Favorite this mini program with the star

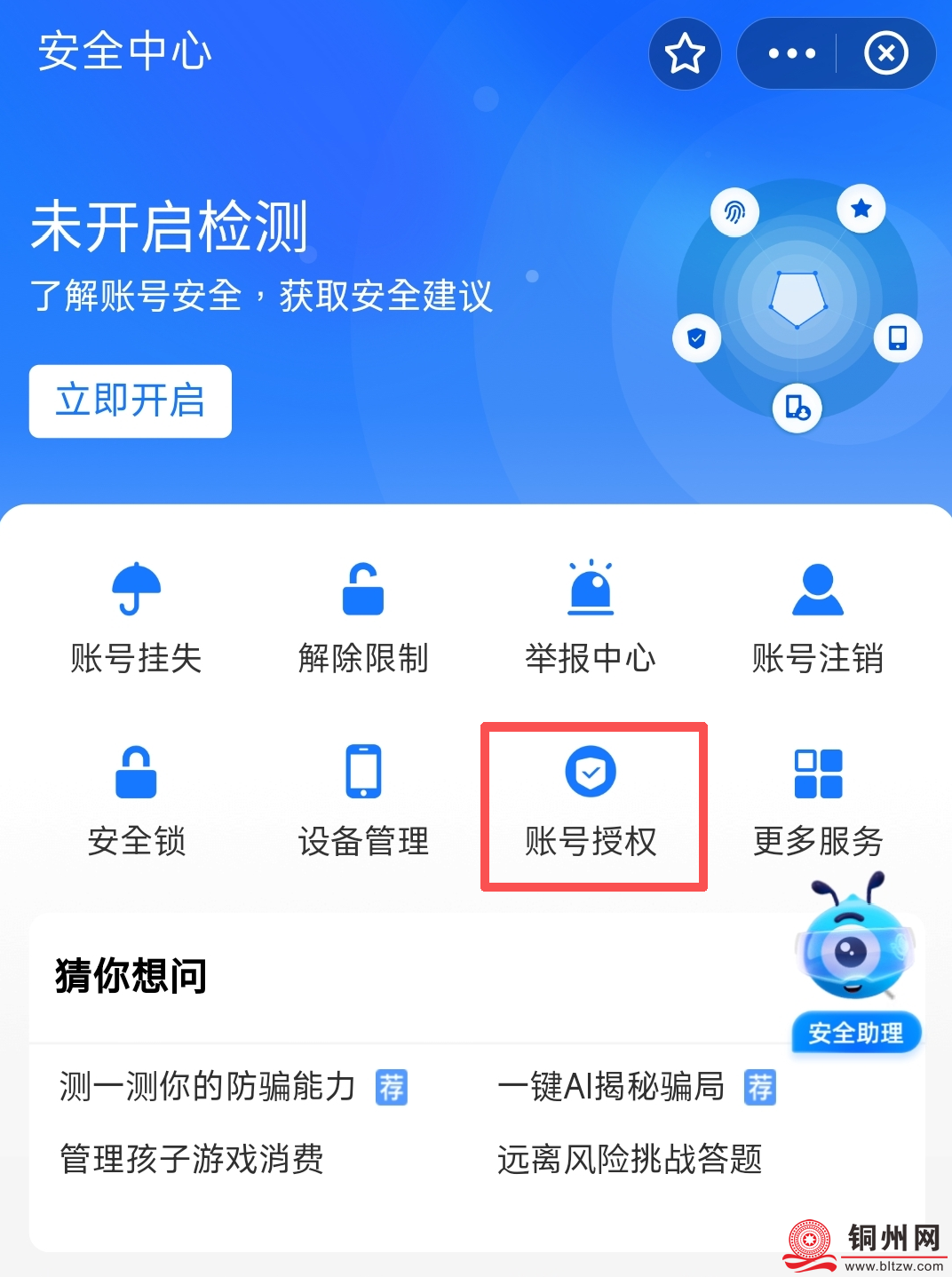pos(685,54)
